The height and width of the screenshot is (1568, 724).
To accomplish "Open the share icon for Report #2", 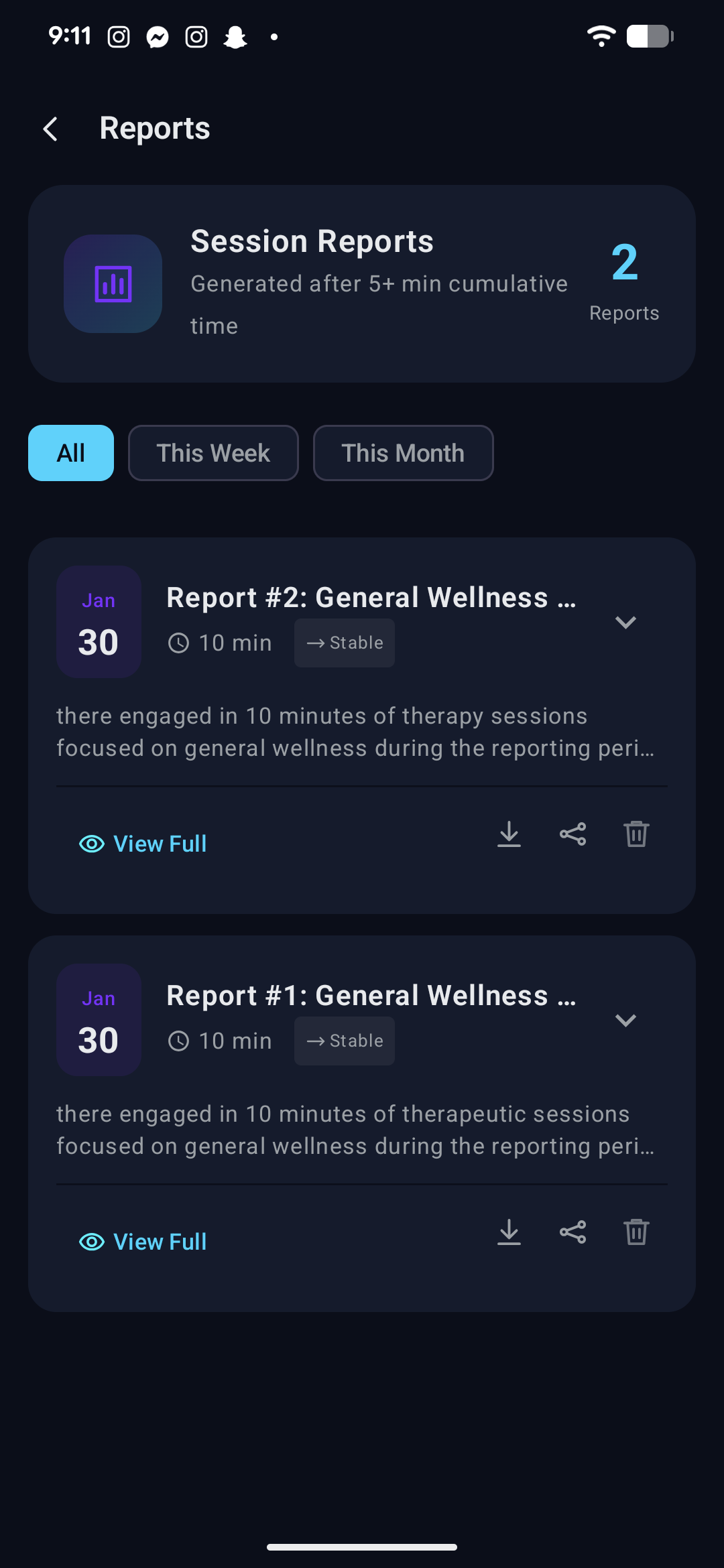I will pyautogui.click(x=572, y=834).
